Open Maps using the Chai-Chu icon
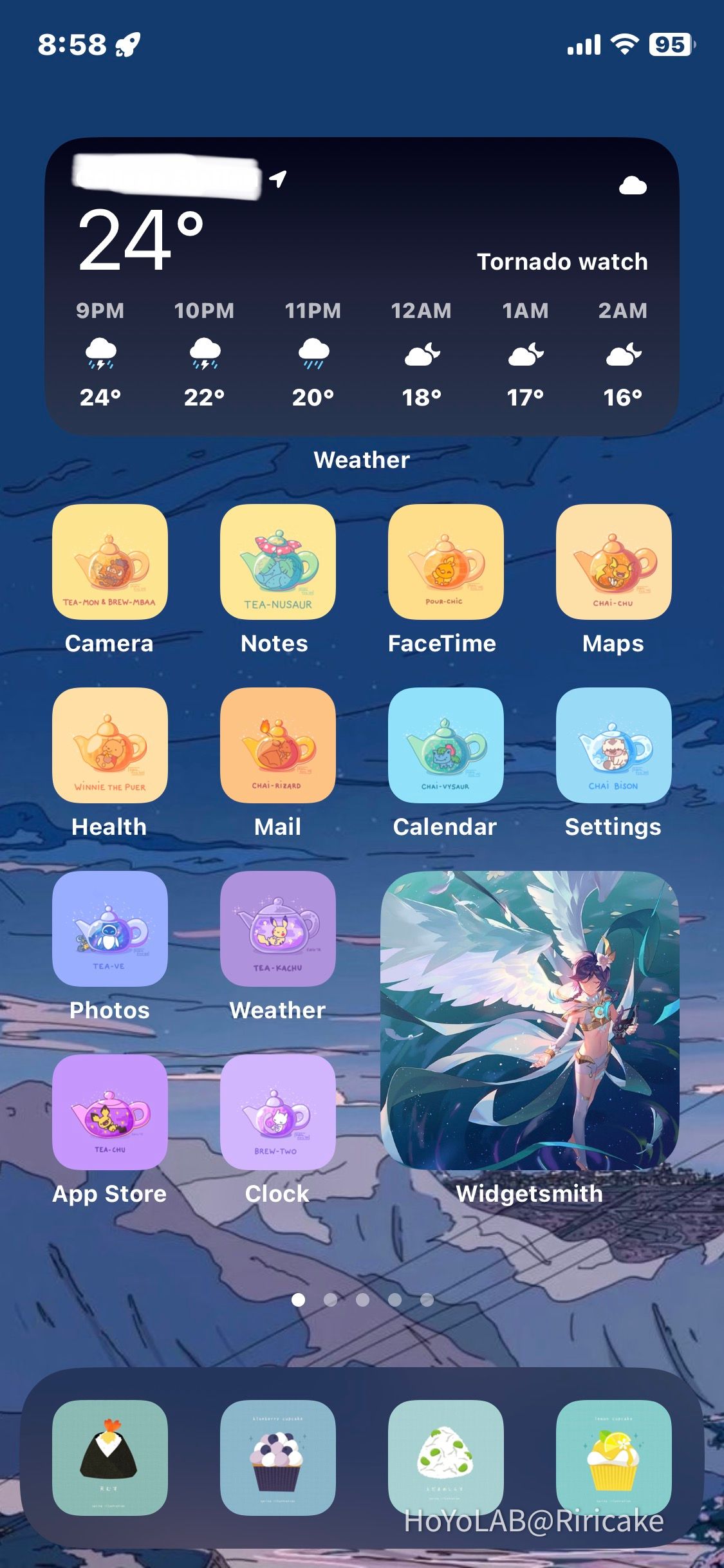 pyautogui.click(x=613, y=565)
